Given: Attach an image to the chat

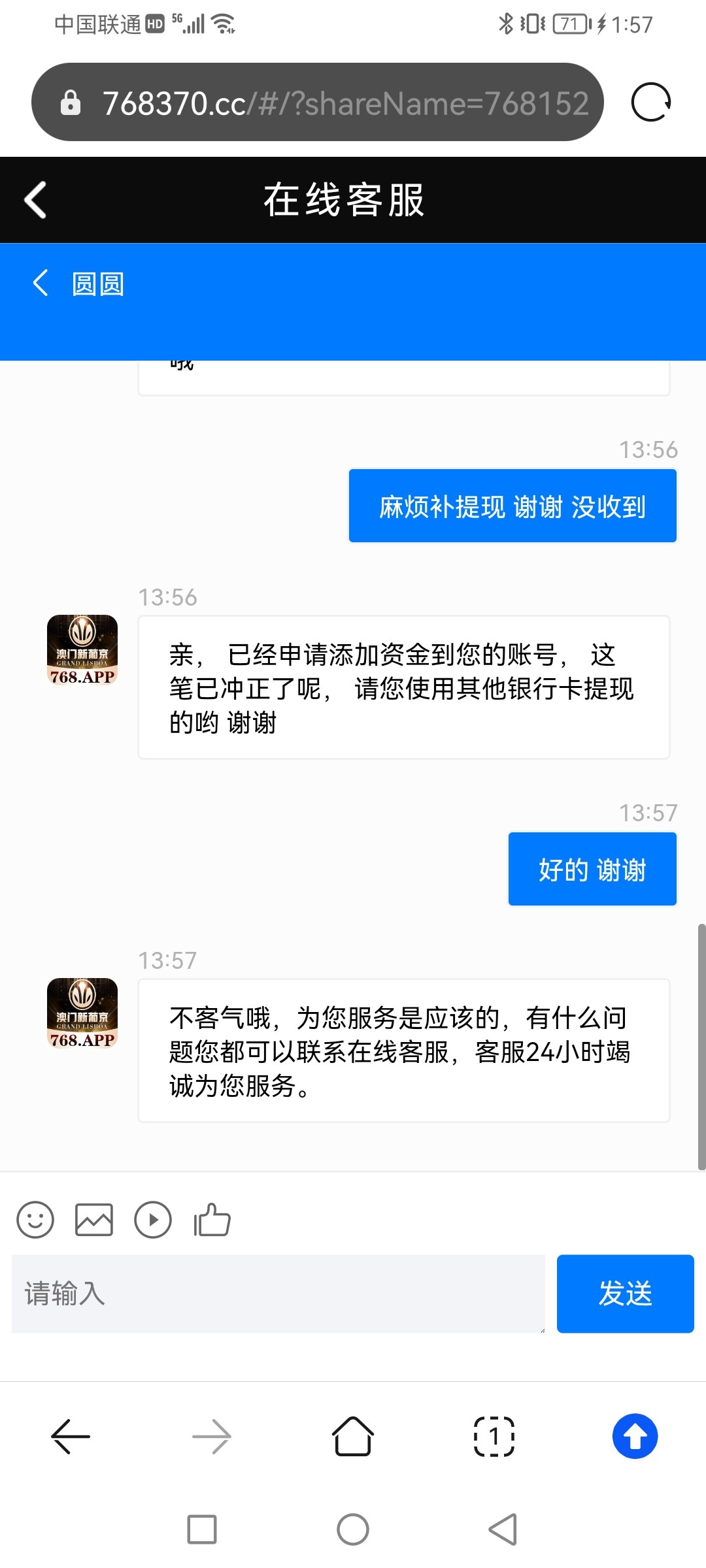Looking at the screenshot, I should coord(94,1220).
